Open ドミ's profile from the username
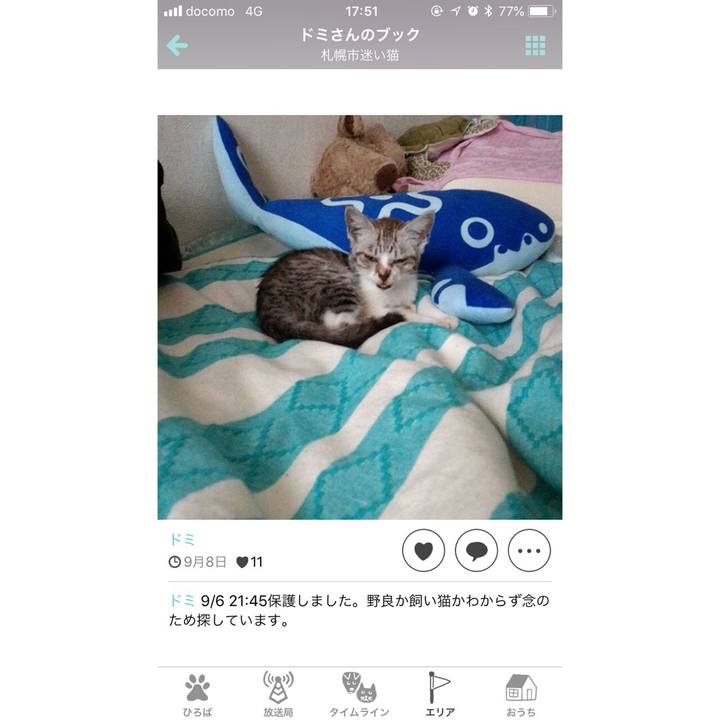 [182, 539]
